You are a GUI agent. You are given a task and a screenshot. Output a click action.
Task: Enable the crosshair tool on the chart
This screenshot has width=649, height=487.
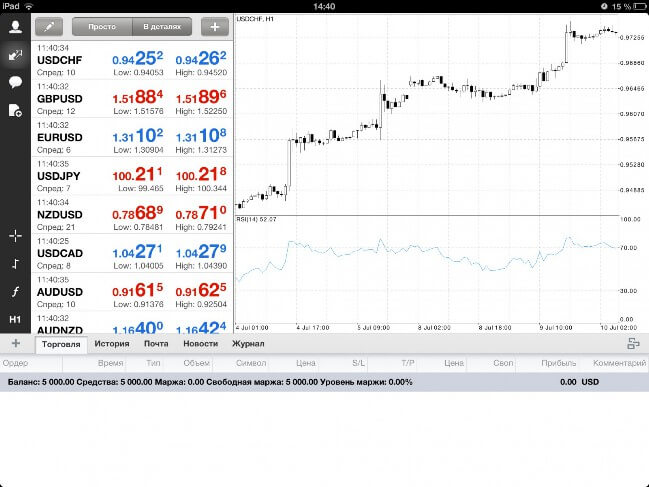coord(15,236)
